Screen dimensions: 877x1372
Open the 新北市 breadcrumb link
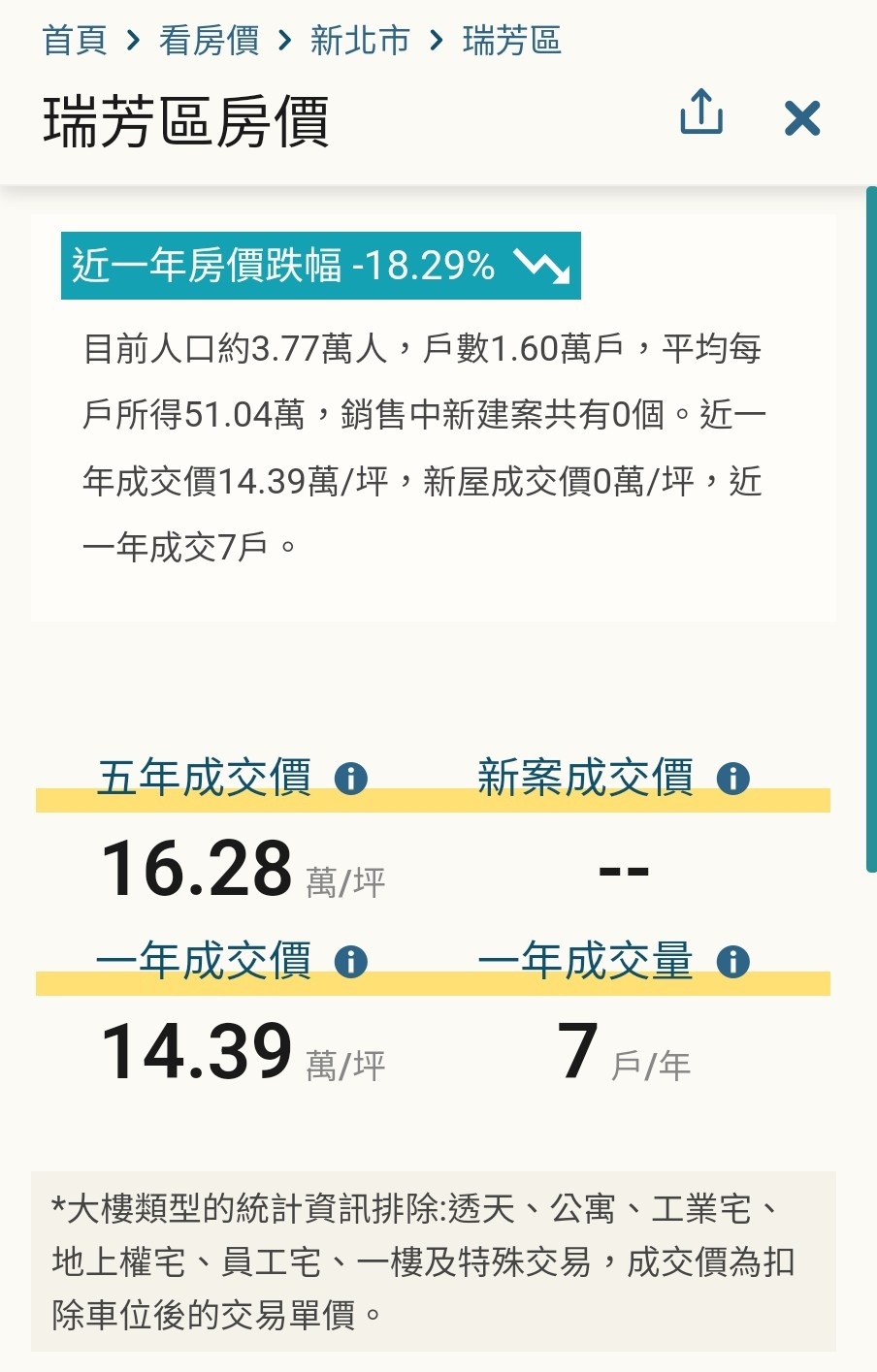[360, 41]
